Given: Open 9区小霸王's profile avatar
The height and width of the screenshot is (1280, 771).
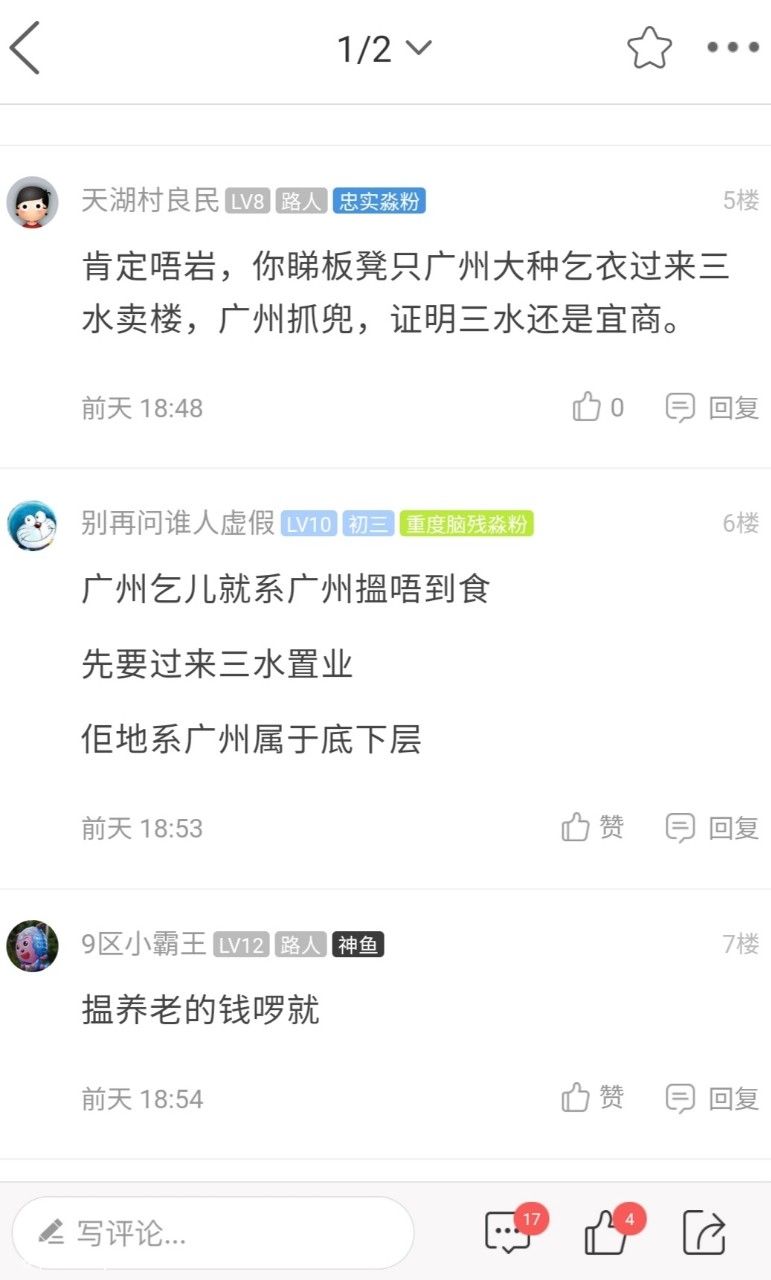Looking at the screenshot, I should pos(32,946).
